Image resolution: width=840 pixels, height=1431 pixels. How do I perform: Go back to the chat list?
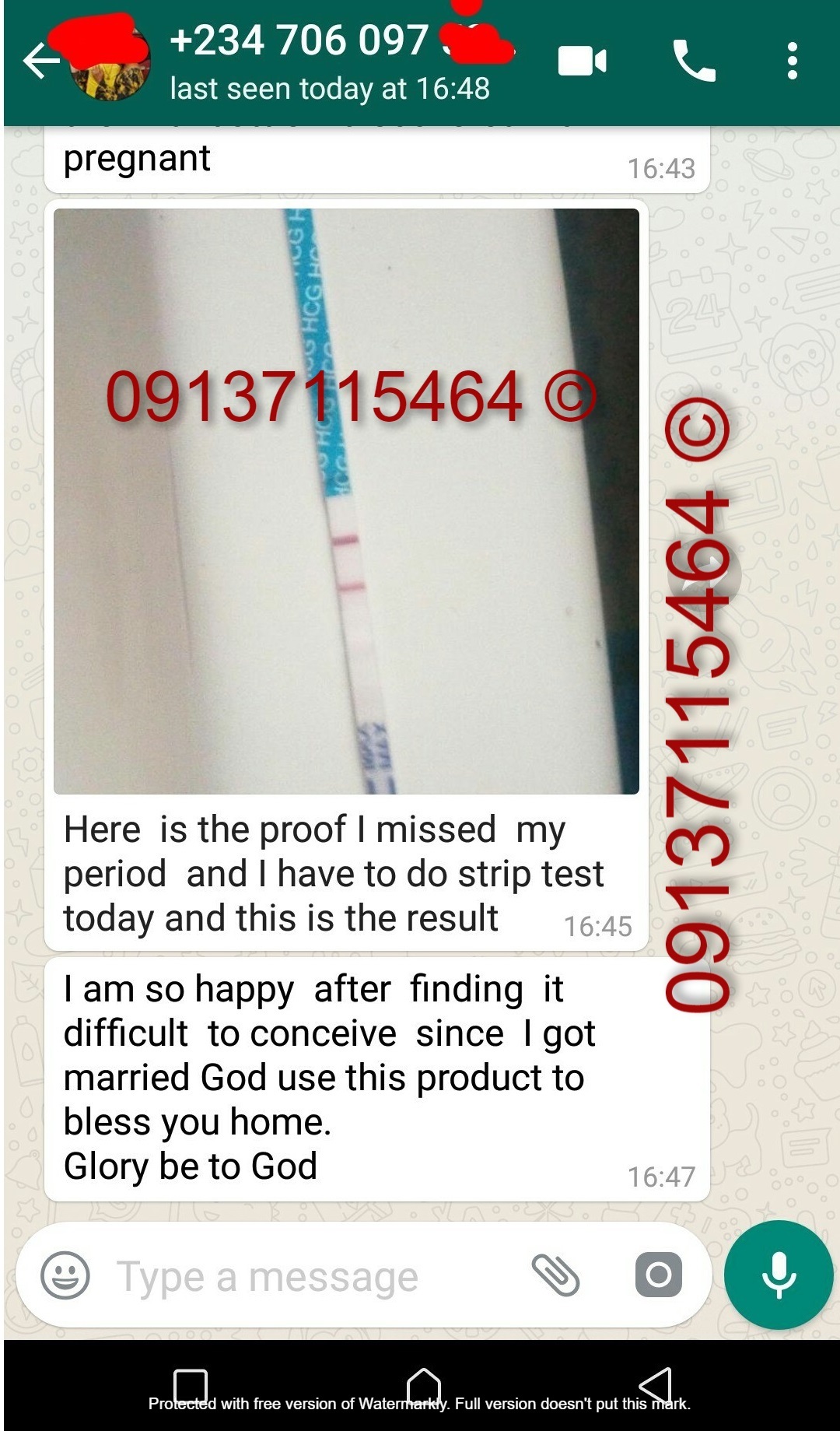click(40, 61)
